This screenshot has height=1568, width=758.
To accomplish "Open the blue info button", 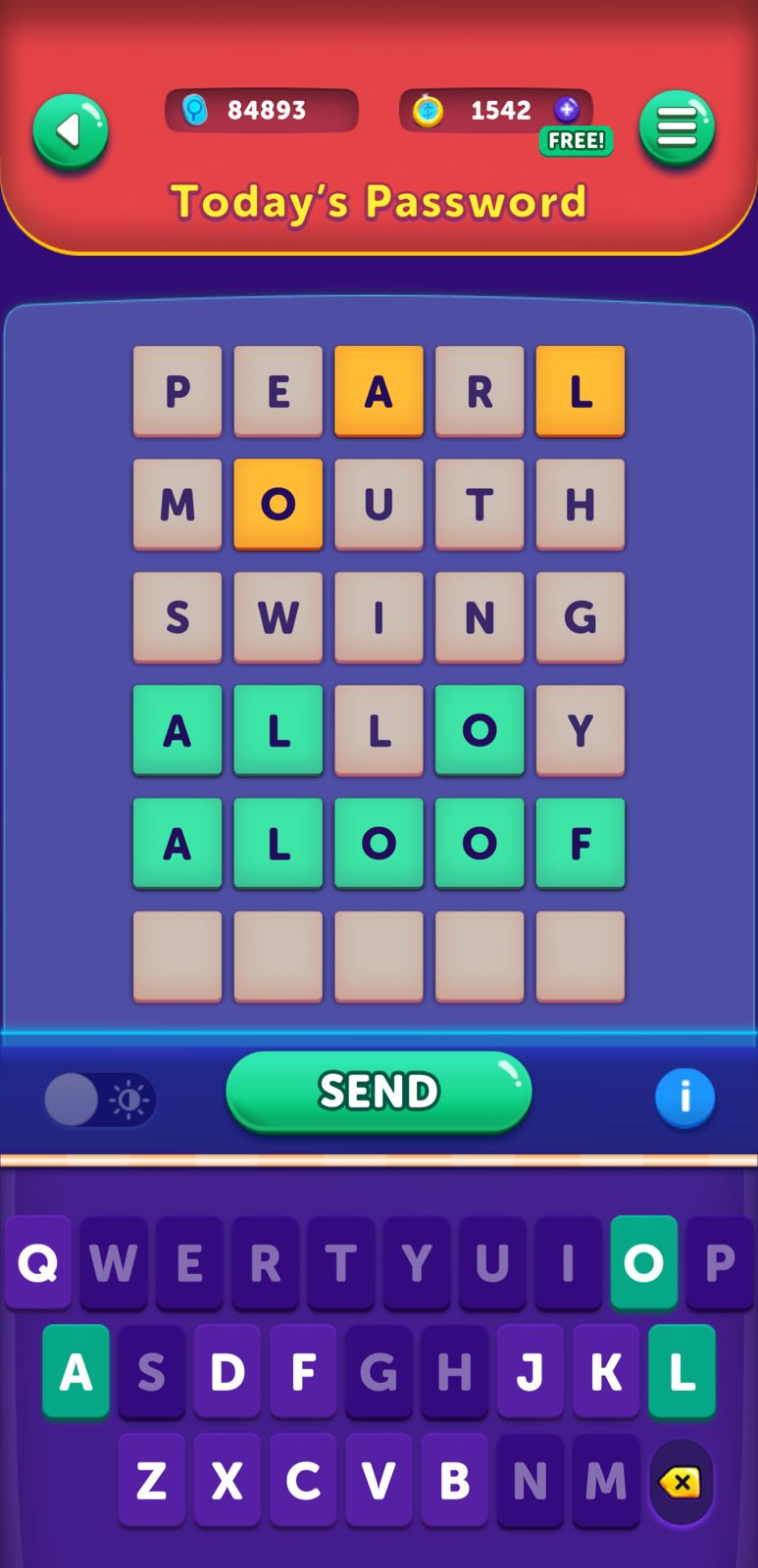I will click(x=684, y=1097).
